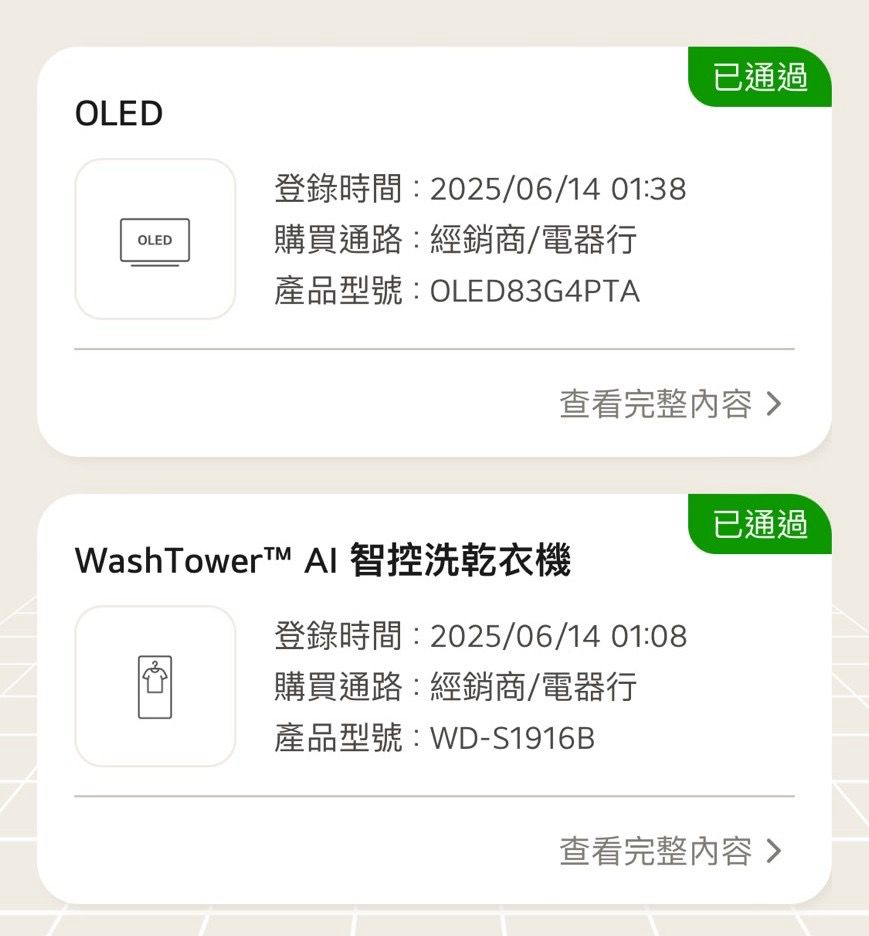View full details for WashTower AI registration
This screenshot has width=869, height=936.
[670, 851]
